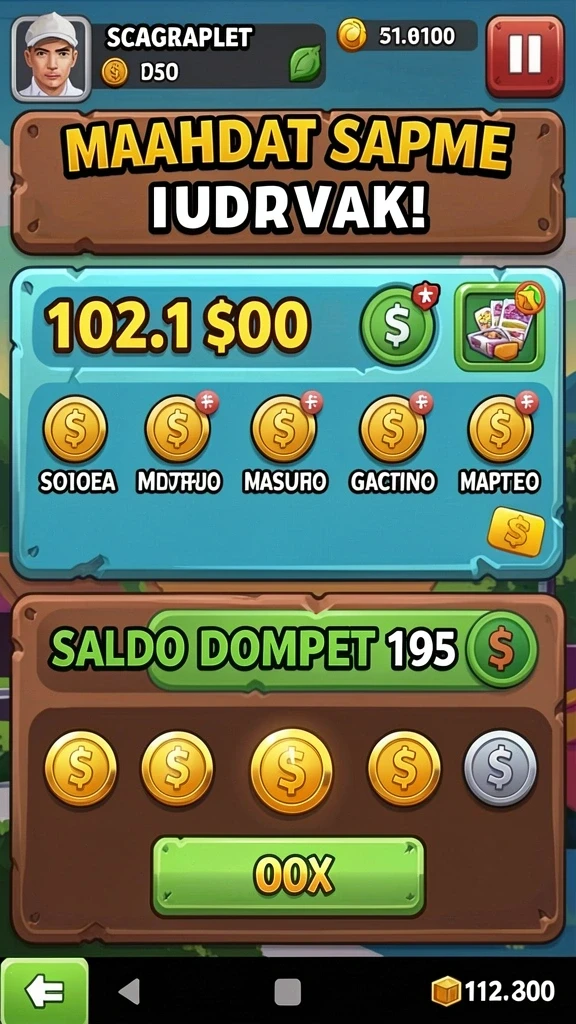Screen dimensions: 576x1024
Task: Pause the game with the red button
Action: pyautogui.click(x=525, y=56)
